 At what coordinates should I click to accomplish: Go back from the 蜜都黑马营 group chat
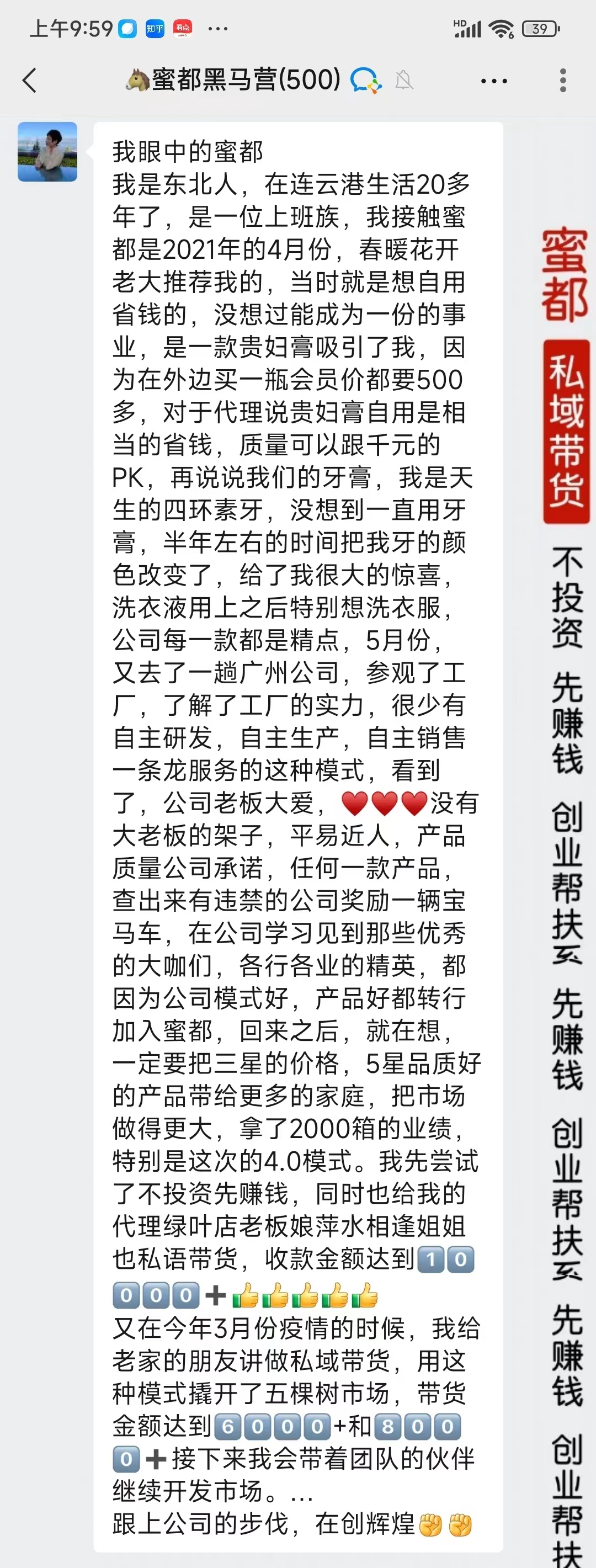pos(29,81)
